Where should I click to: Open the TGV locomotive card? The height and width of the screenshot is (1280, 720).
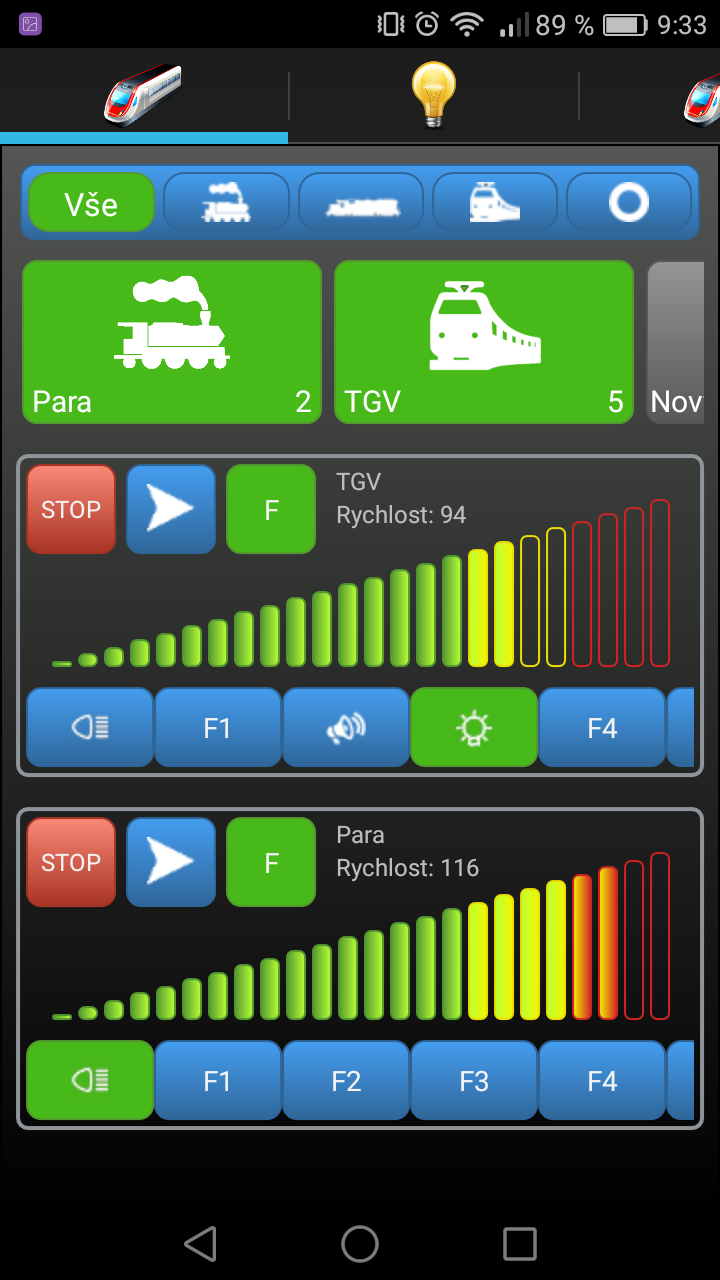coord(484,342)
